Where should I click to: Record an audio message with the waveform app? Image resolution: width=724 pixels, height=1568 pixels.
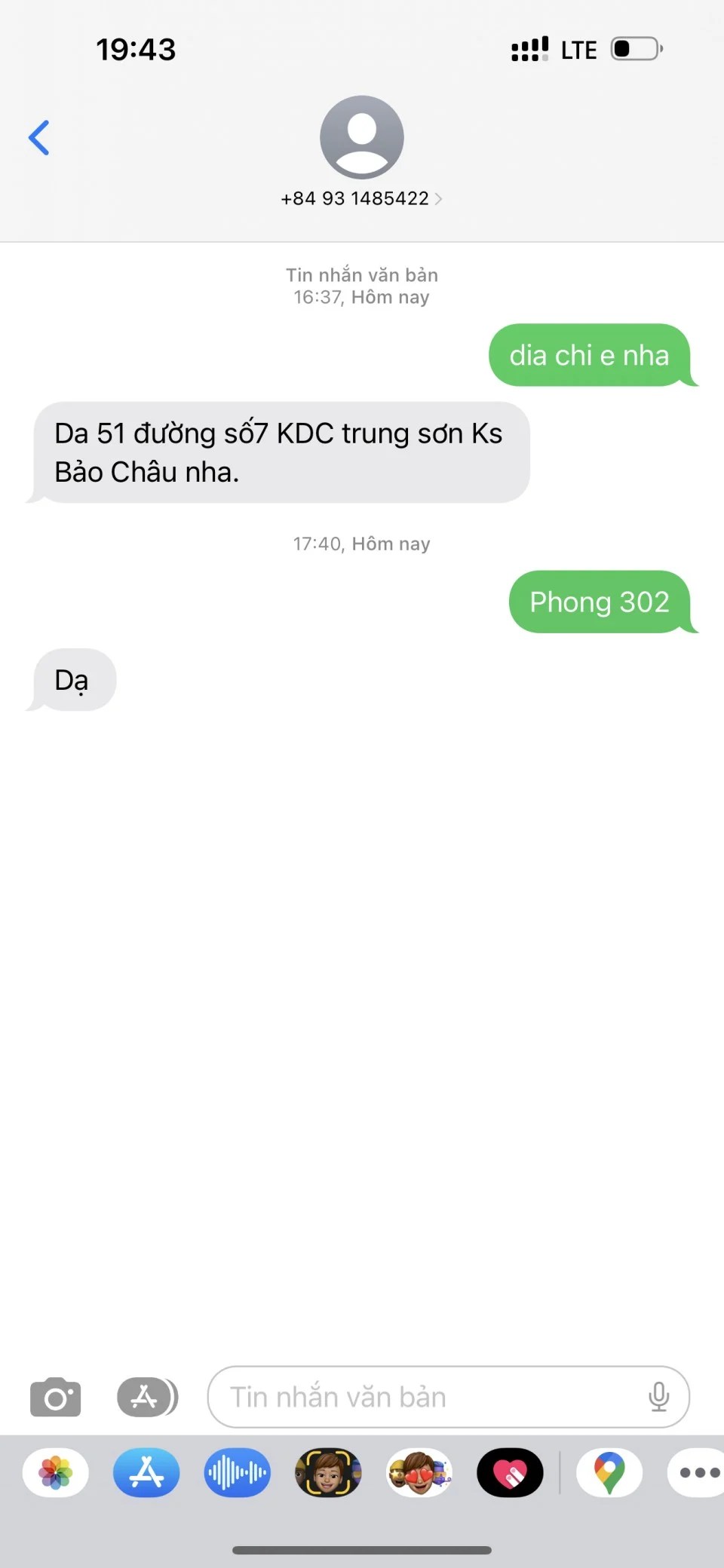[237, 1472]
